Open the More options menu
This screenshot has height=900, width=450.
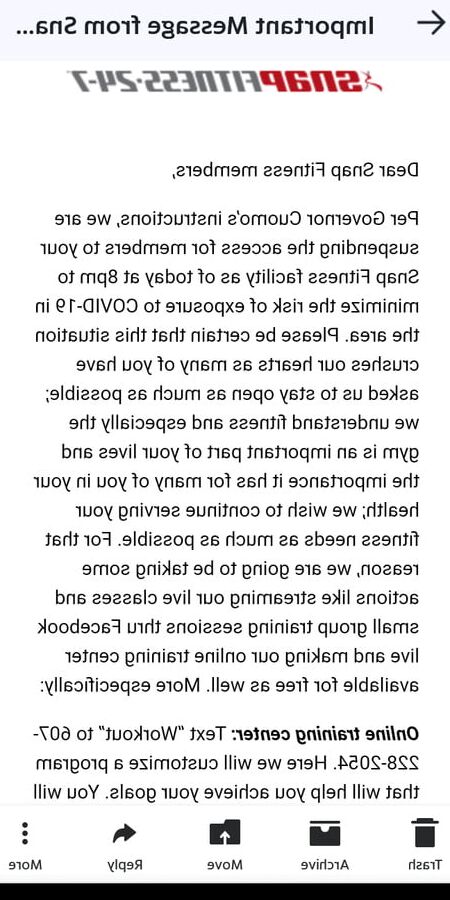point(25,843)
